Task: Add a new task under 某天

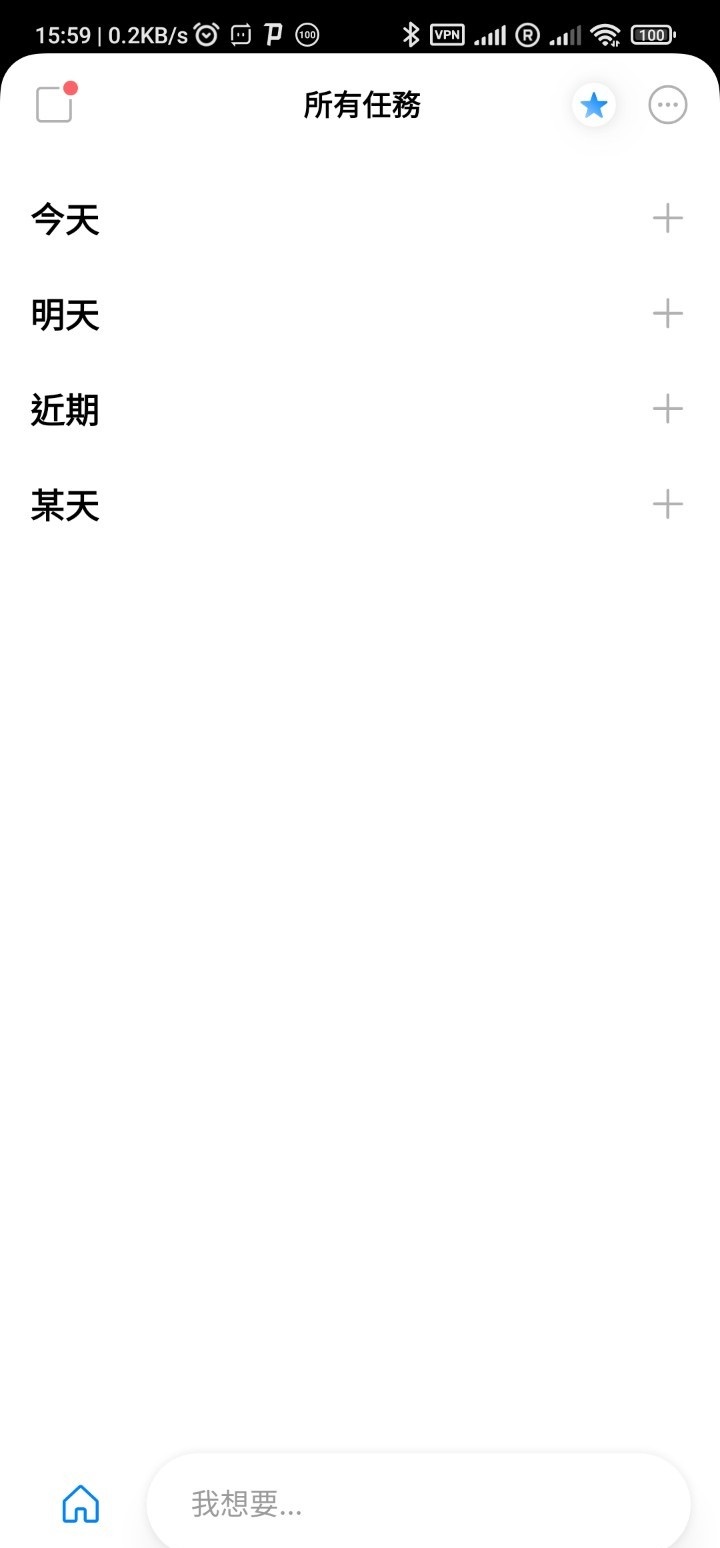Action: click(667, 504)
